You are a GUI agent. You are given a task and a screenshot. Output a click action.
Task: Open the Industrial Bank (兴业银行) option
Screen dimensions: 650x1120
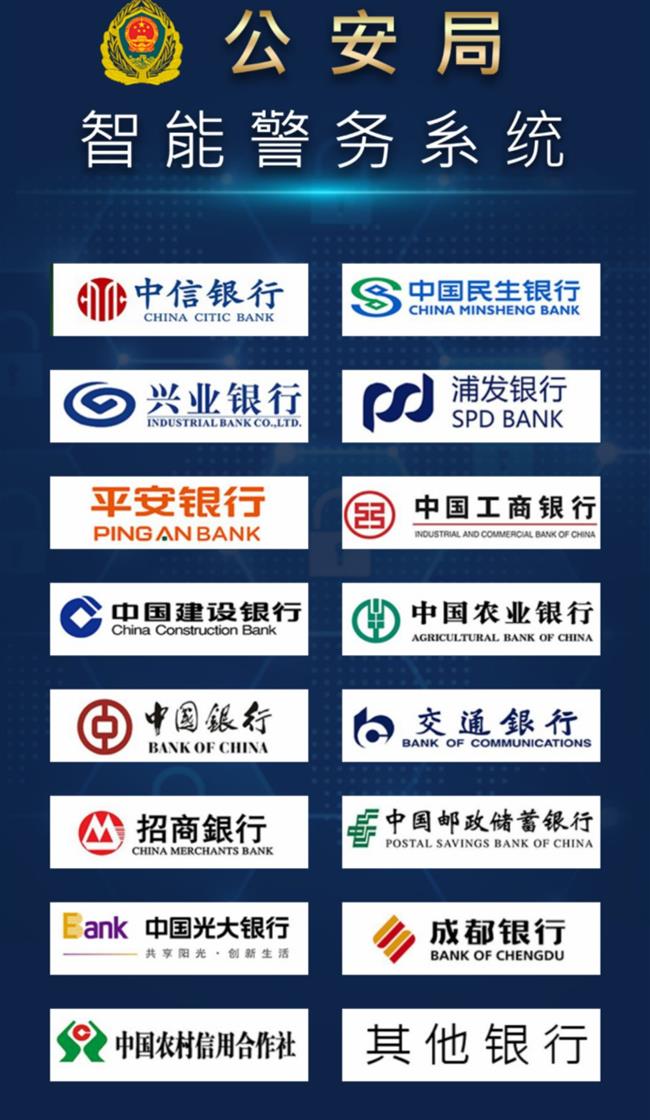[179, 406]
